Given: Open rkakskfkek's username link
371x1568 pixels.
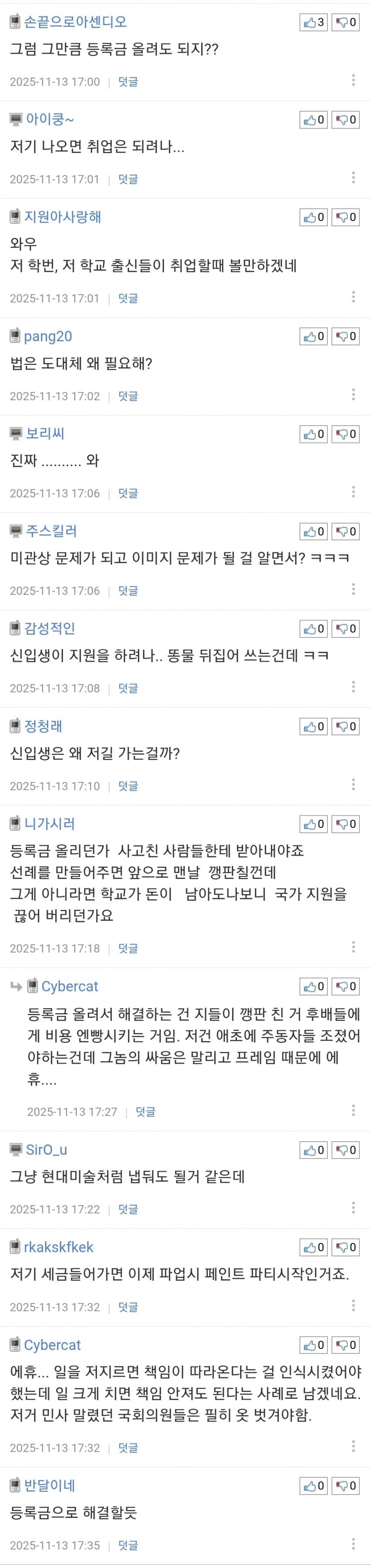Looking at the screenshot, I should [x=59, y=1247].
